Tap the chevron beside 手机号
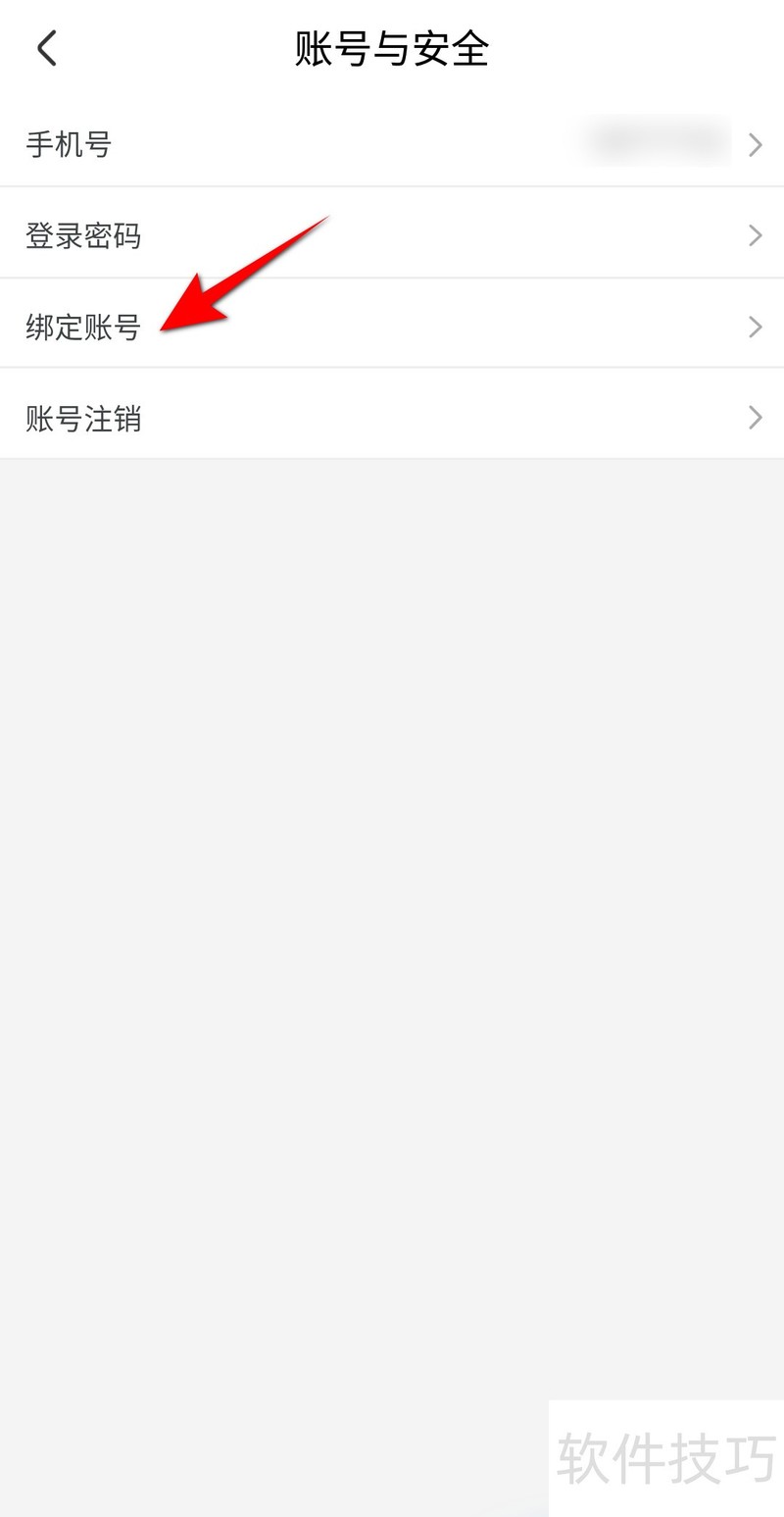The height and width of the screenshot is (1517, 784). (x=755, y=144)
